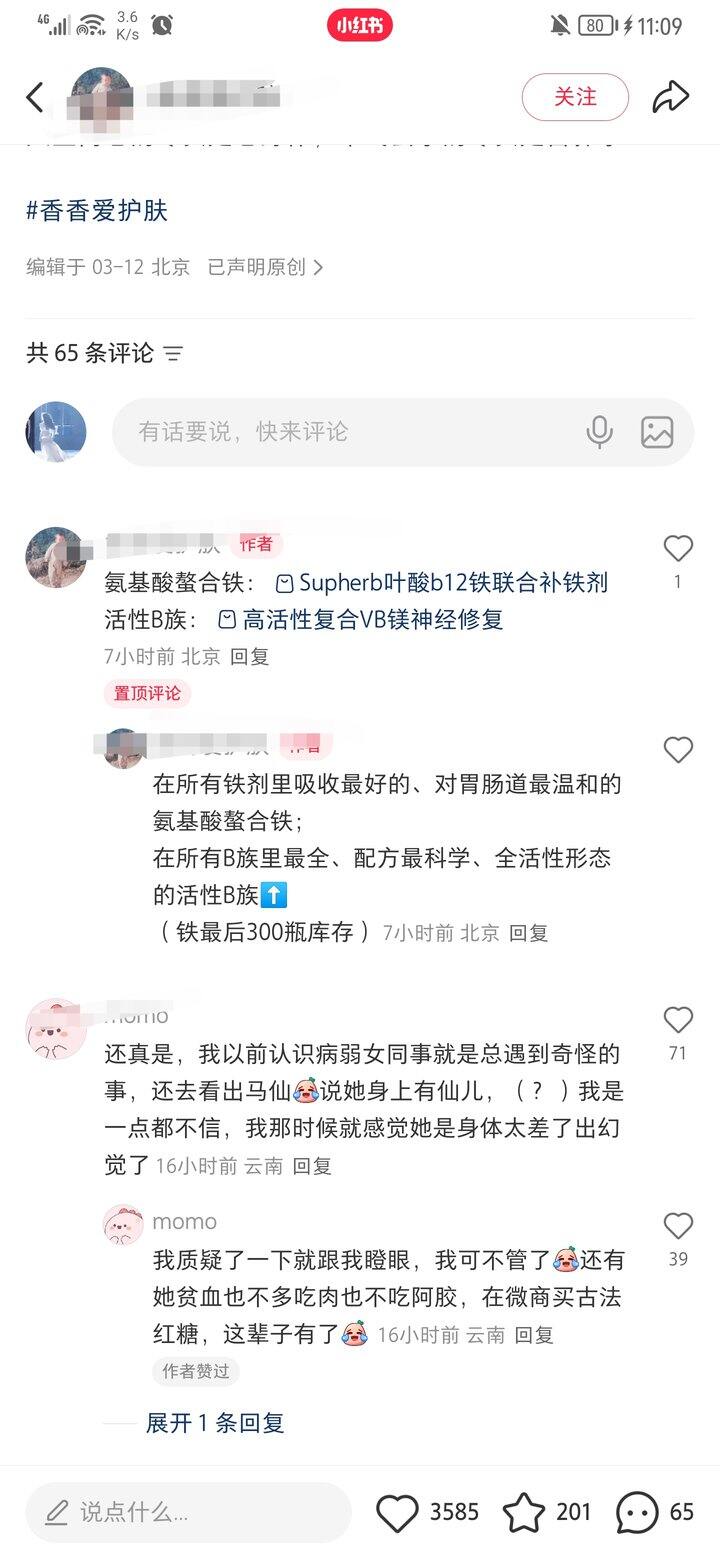Image resolution: width=720 pixels, height=1560 pixels.
Task: Tap the 有话要说，快来评论 input box
Action: tap(340, 432)
